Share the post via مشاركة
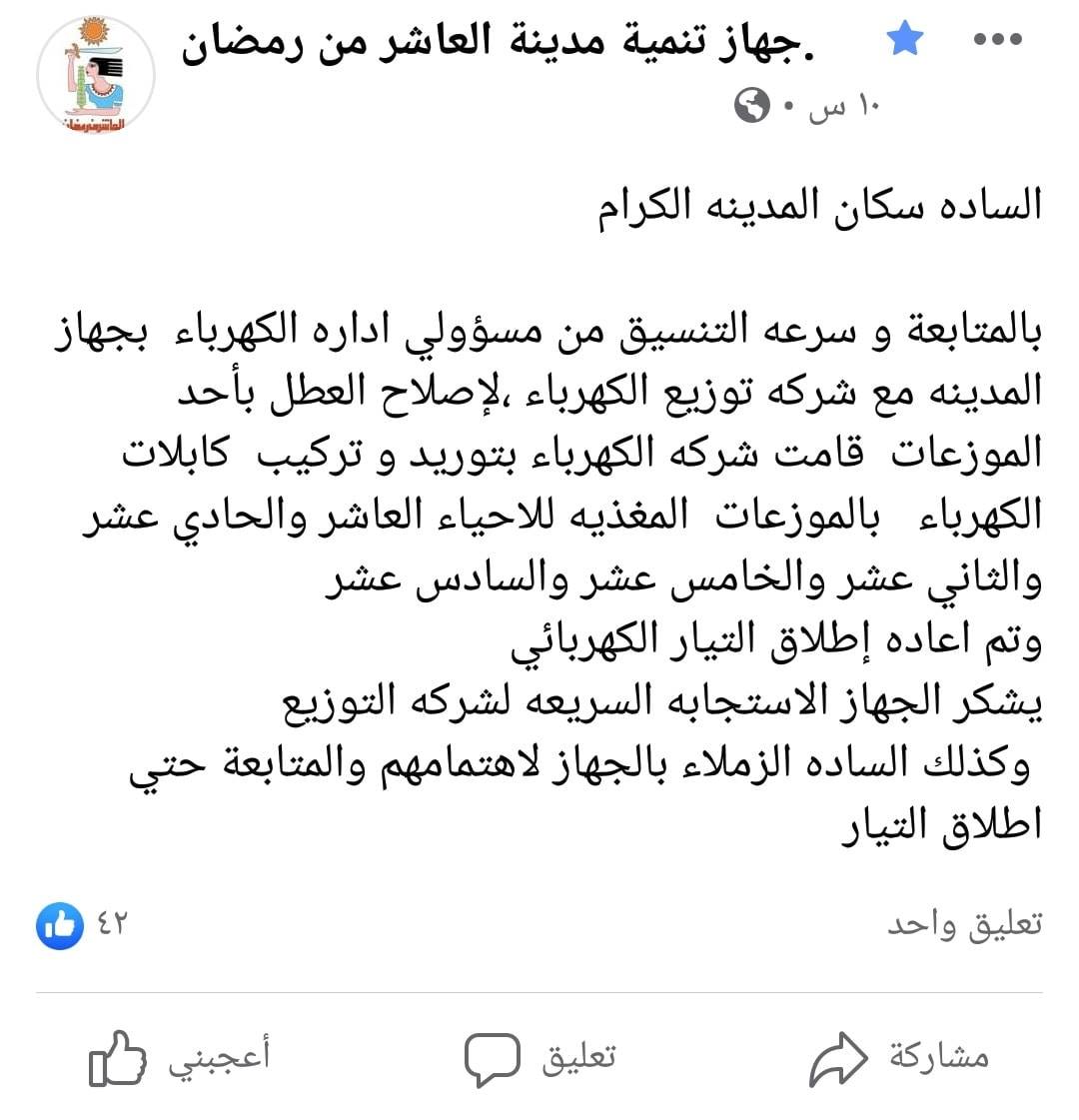 (x=899, y=1059)
